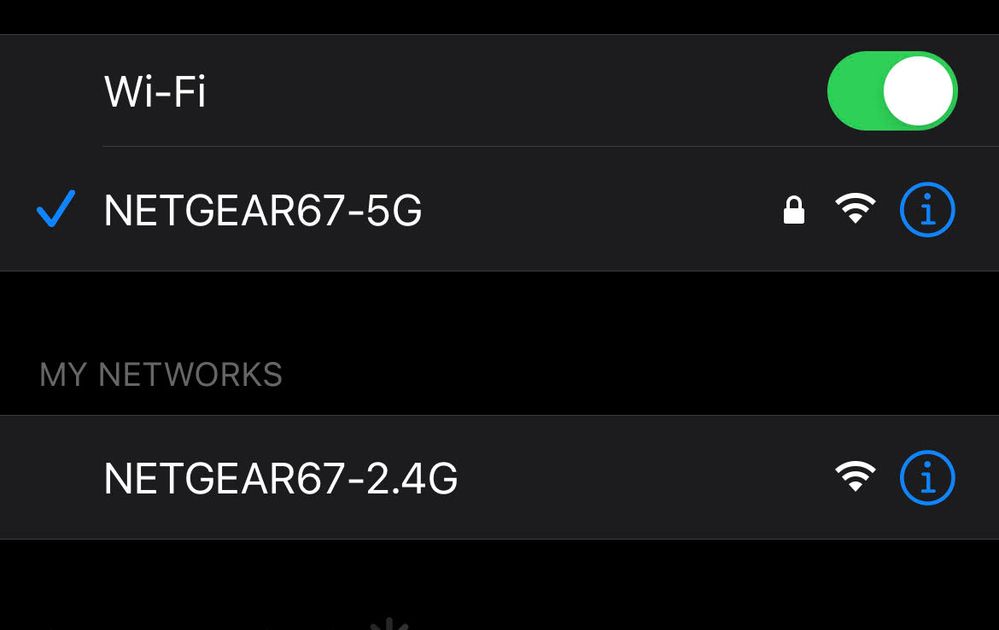Screen dimensions: 999x630
Task: Open info for NETGEAR67-5G
Action: (927, 210)
